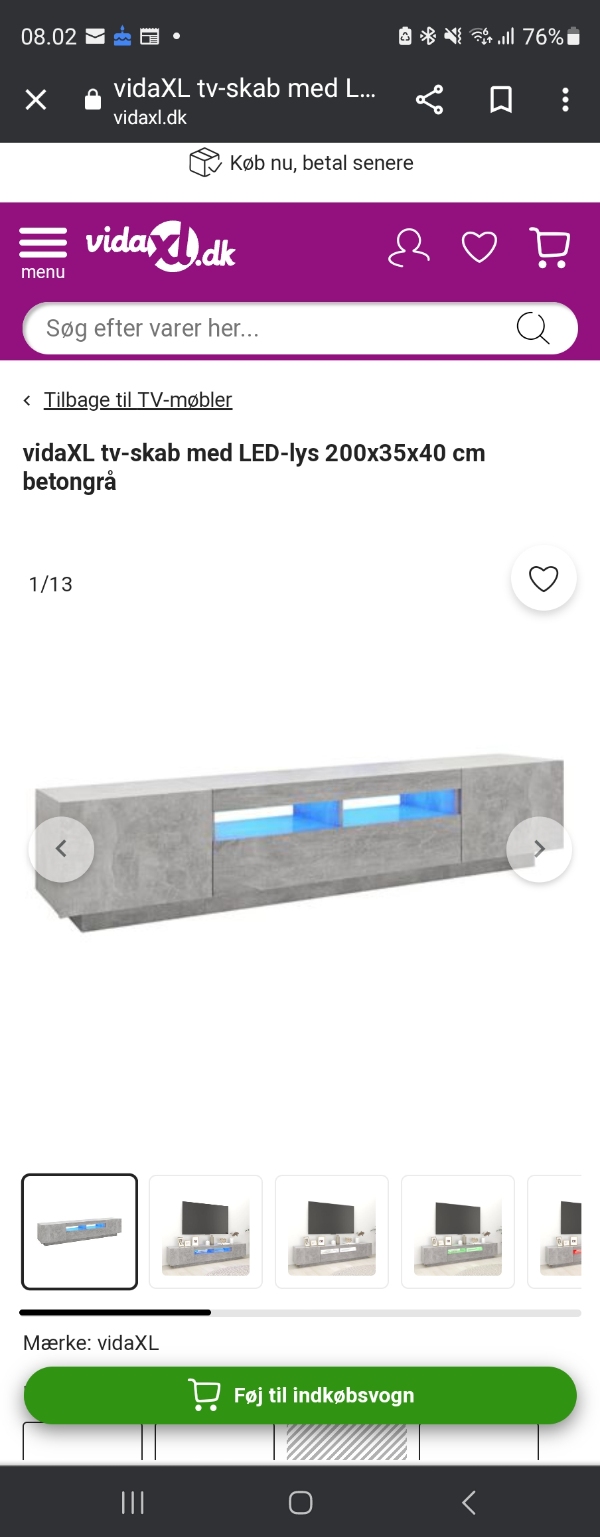Bookmark this page in browser
This screenshot has width=600, height=1537.
point(500,100)
